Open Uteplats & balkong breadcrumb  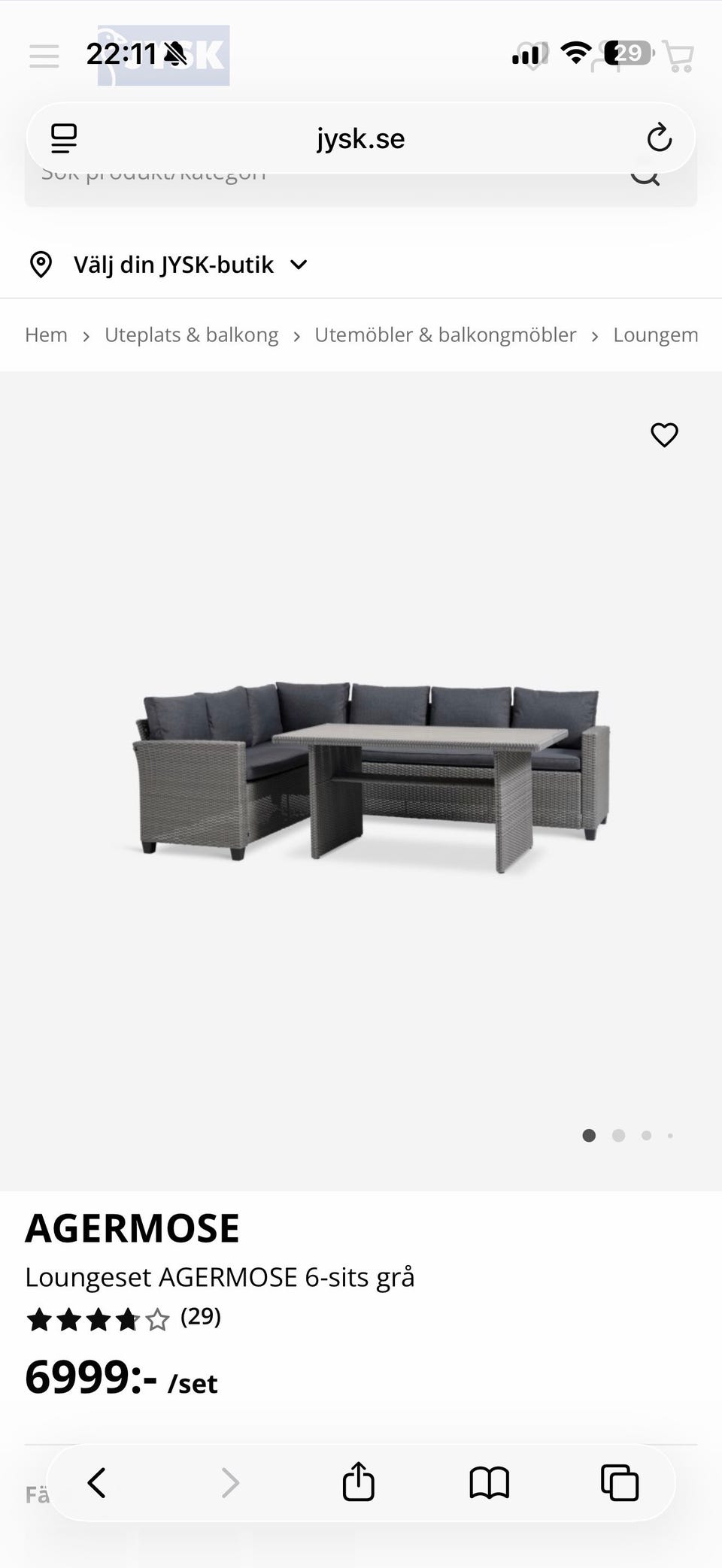191,335
